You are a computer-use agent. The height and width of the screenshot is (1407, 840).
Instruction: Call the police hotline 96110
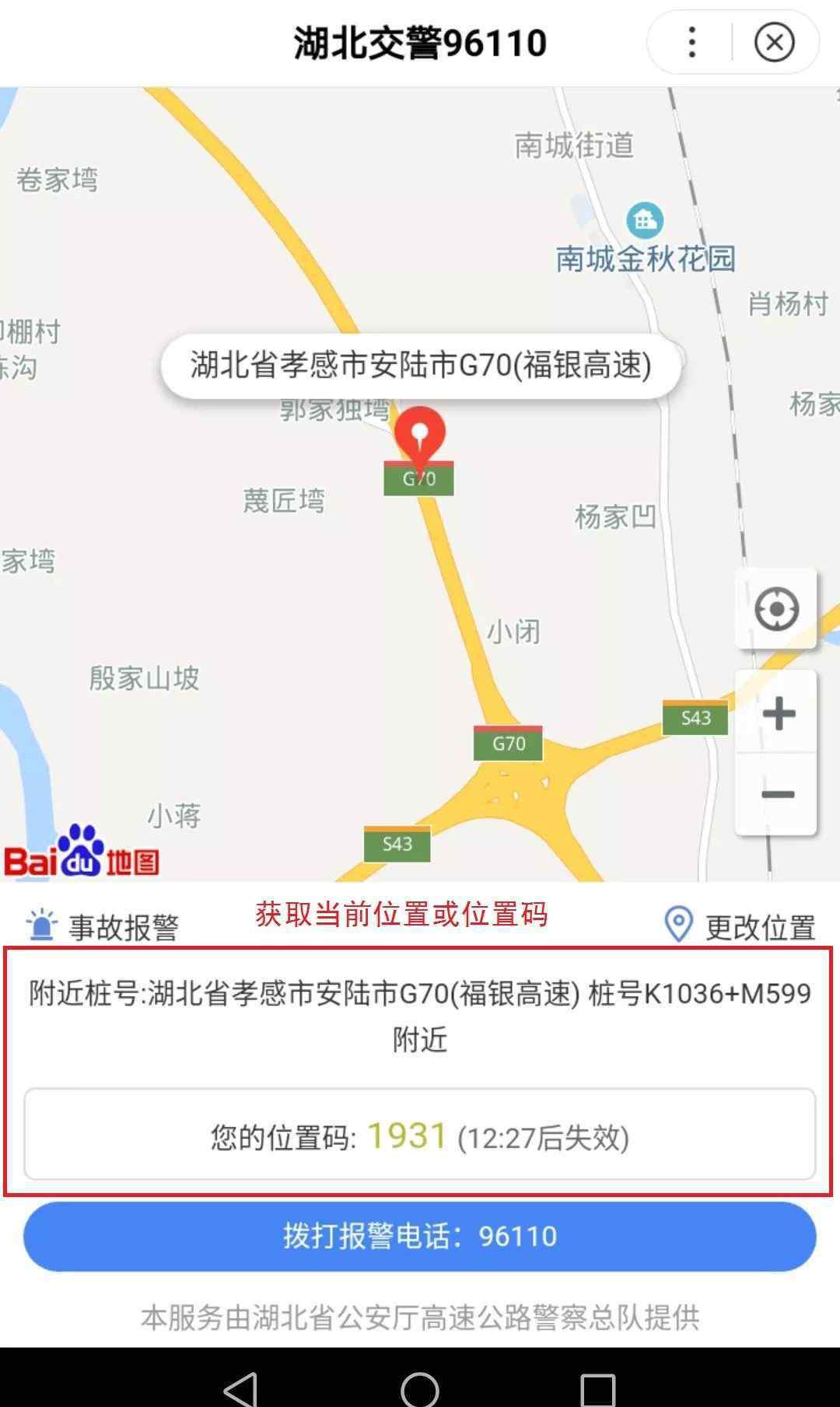[x=420, y=1236]
